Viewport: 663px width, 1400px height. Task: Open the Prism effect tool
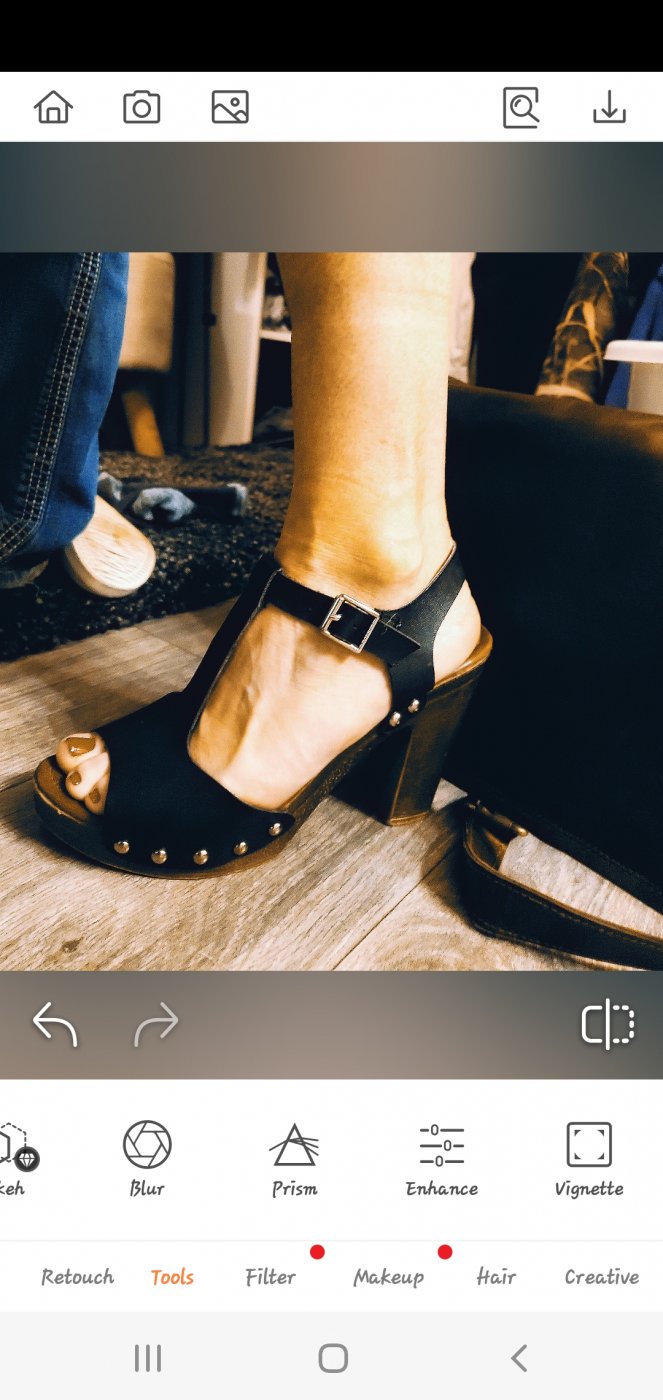(x=294, y=1158)
